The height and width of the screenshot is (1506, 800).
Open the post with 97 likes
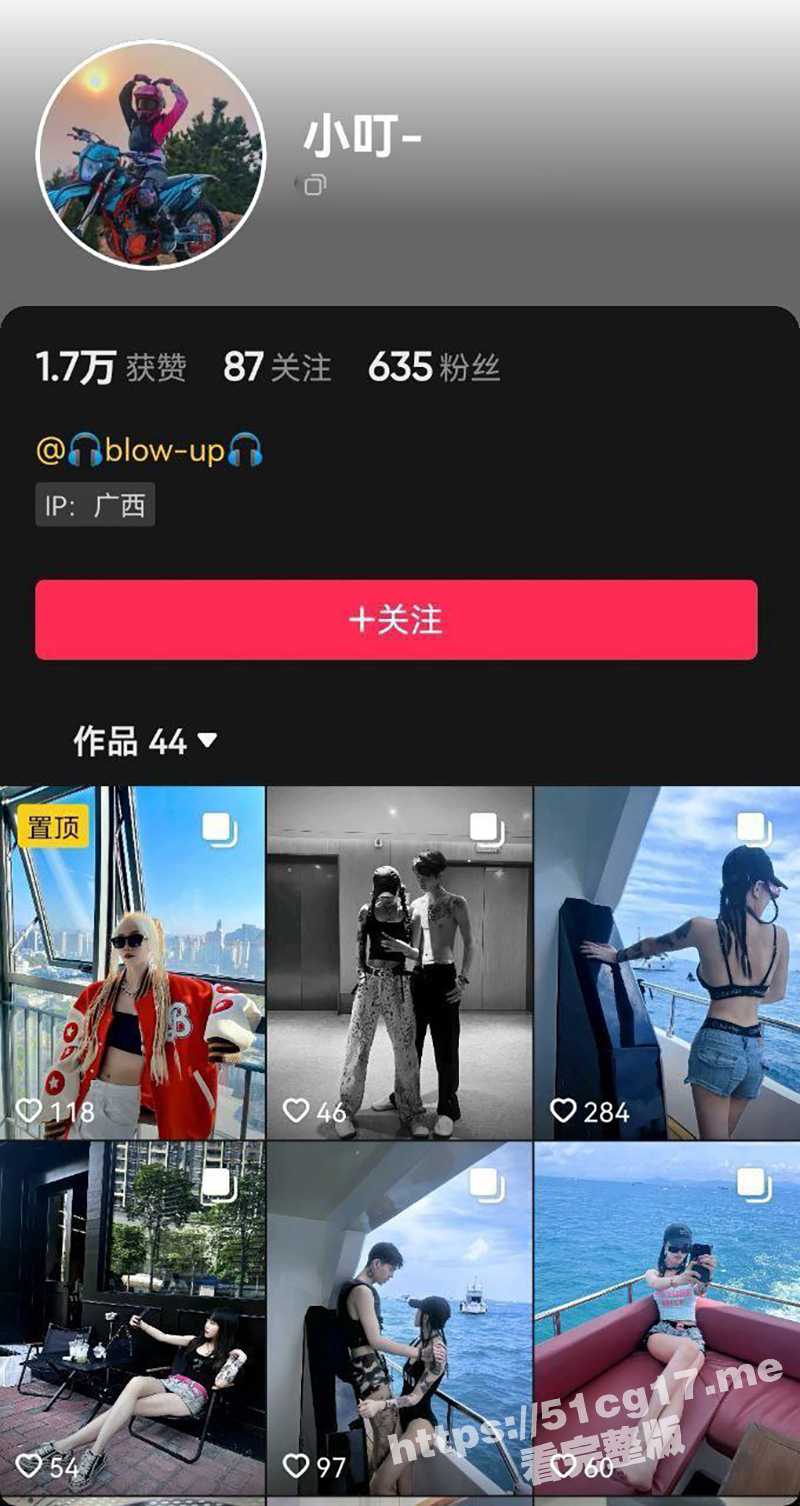[399, 1318]
